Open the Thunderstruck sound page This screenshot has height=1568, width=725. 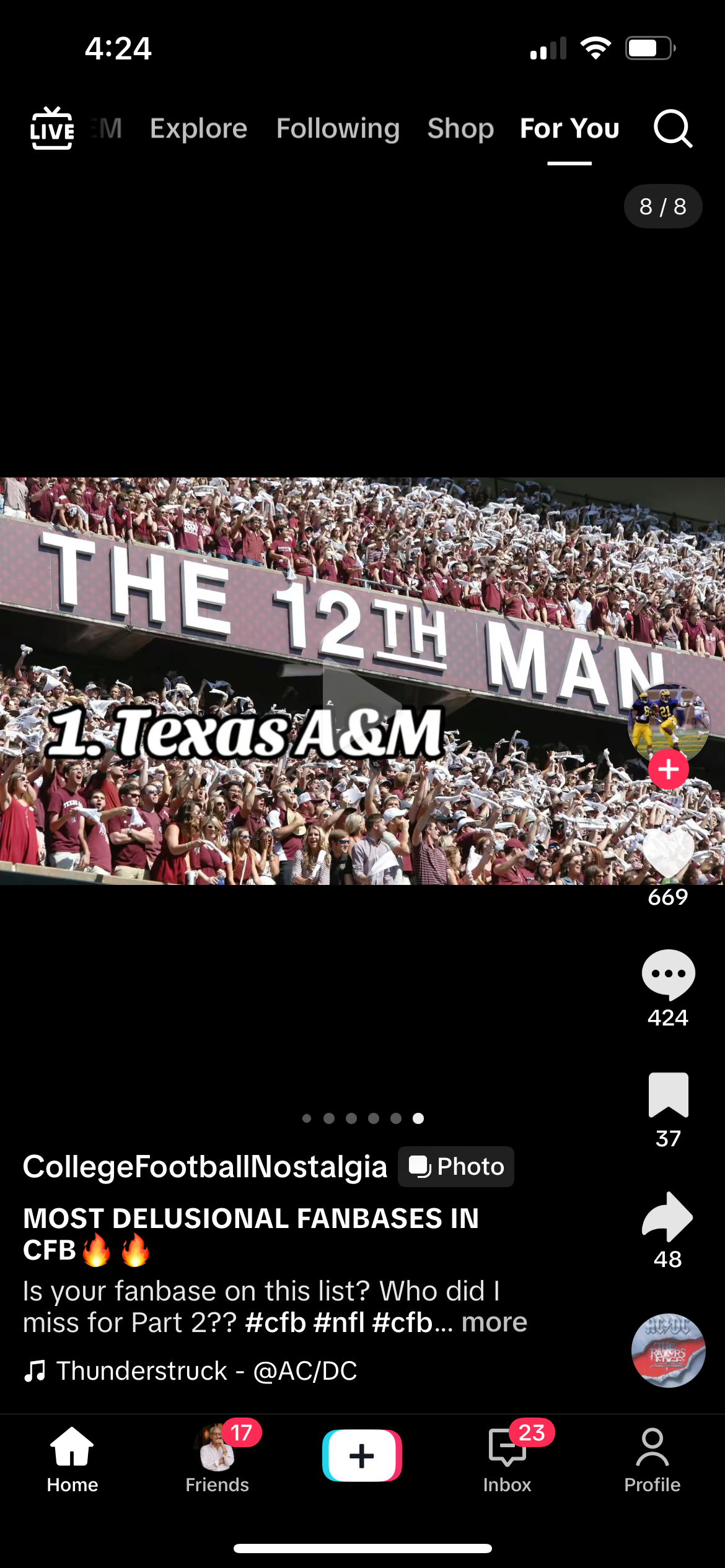point(190,1370)
